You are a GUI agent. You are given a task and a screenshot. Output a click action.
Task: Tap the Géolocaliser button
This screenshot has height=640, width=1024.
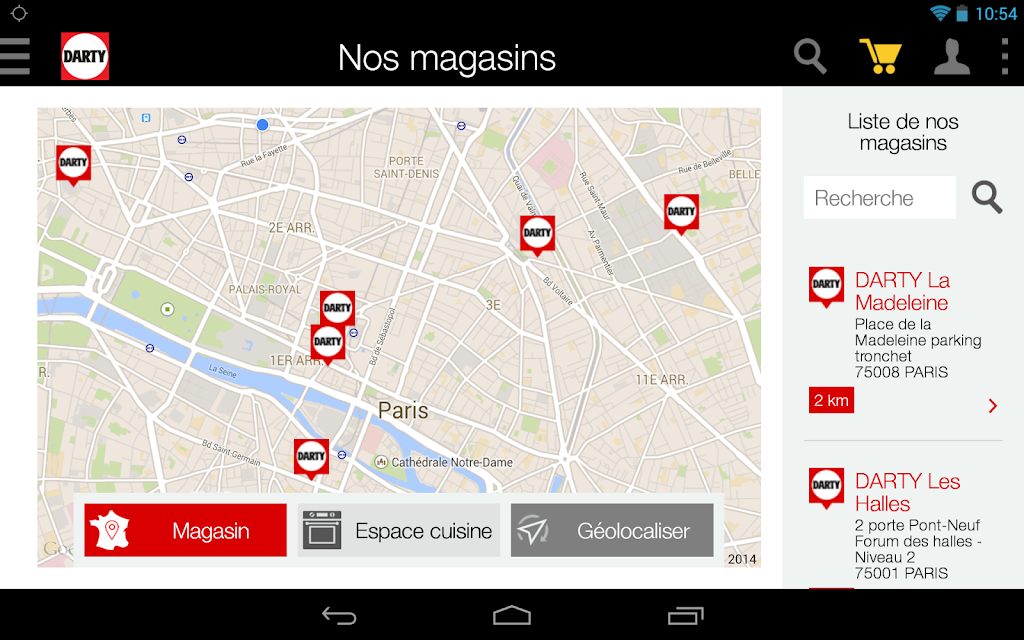coord(612,530)
